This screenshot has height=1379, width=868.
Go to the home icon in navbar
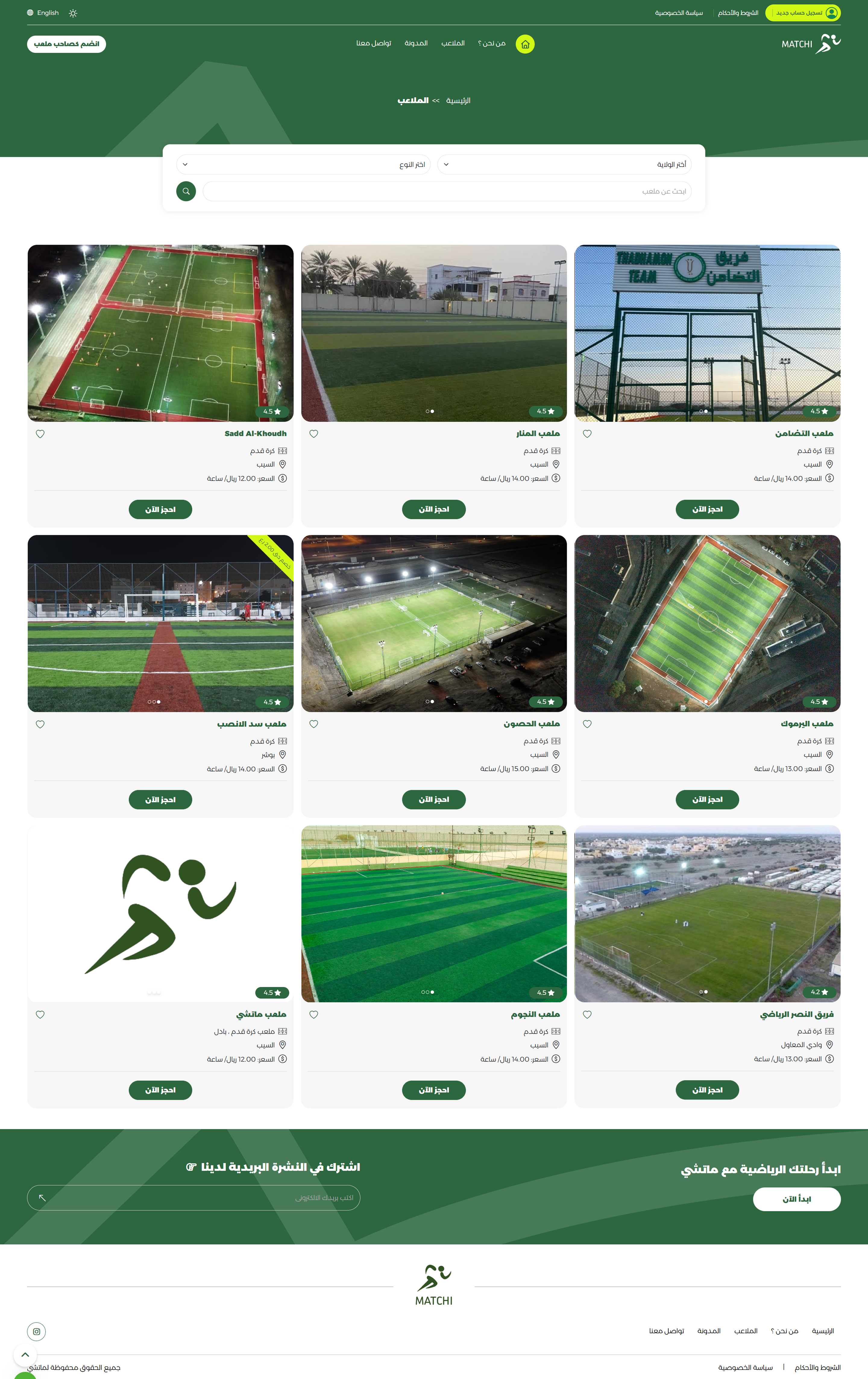click(x=524, y=44)
